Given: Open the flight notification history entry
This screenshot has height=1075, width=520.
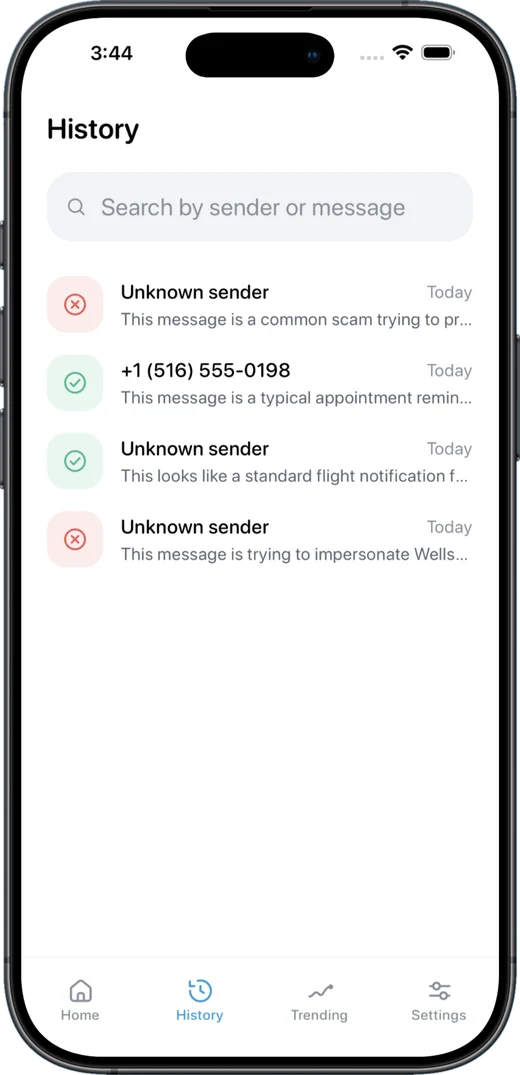Looking at the screenshot, I should click(x=259, y=461).
